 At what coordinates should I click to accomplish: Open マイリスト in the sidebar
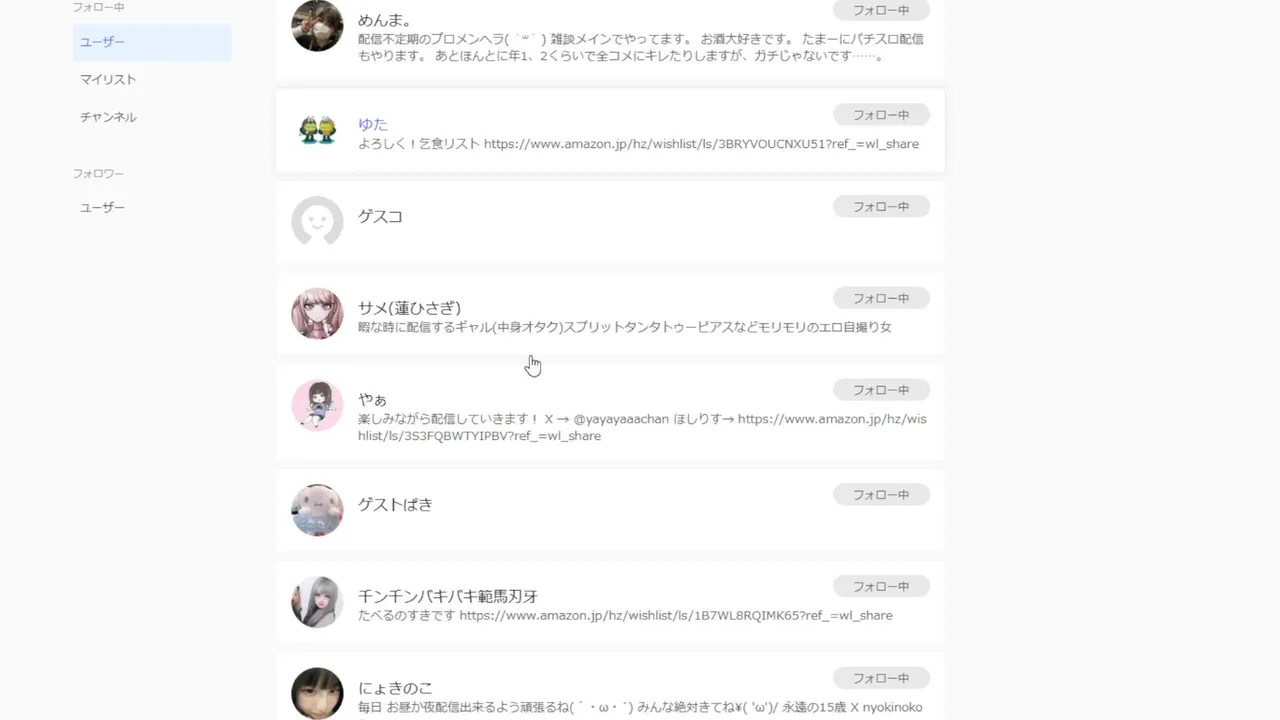point(108,79)
